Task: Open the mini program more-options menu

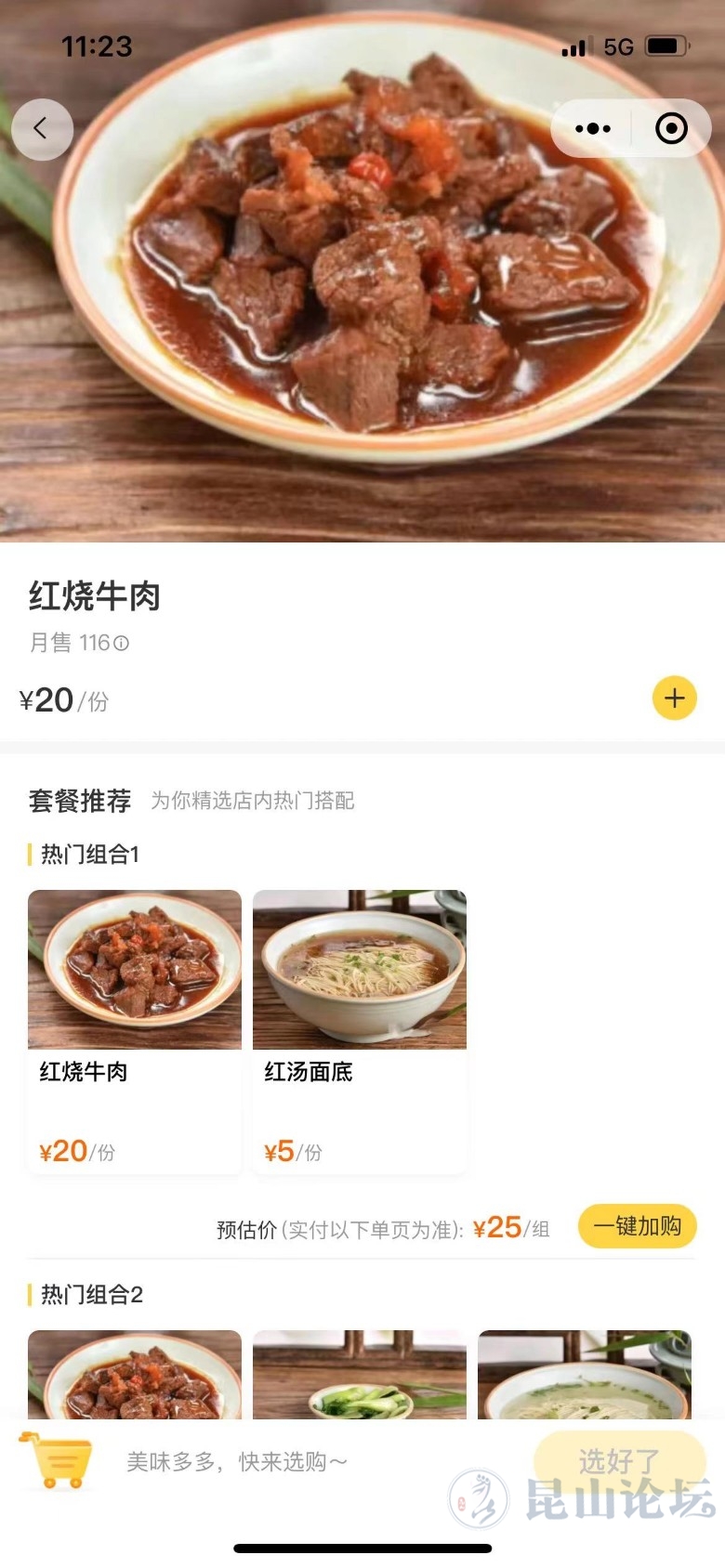Action: tap(592, 129)
